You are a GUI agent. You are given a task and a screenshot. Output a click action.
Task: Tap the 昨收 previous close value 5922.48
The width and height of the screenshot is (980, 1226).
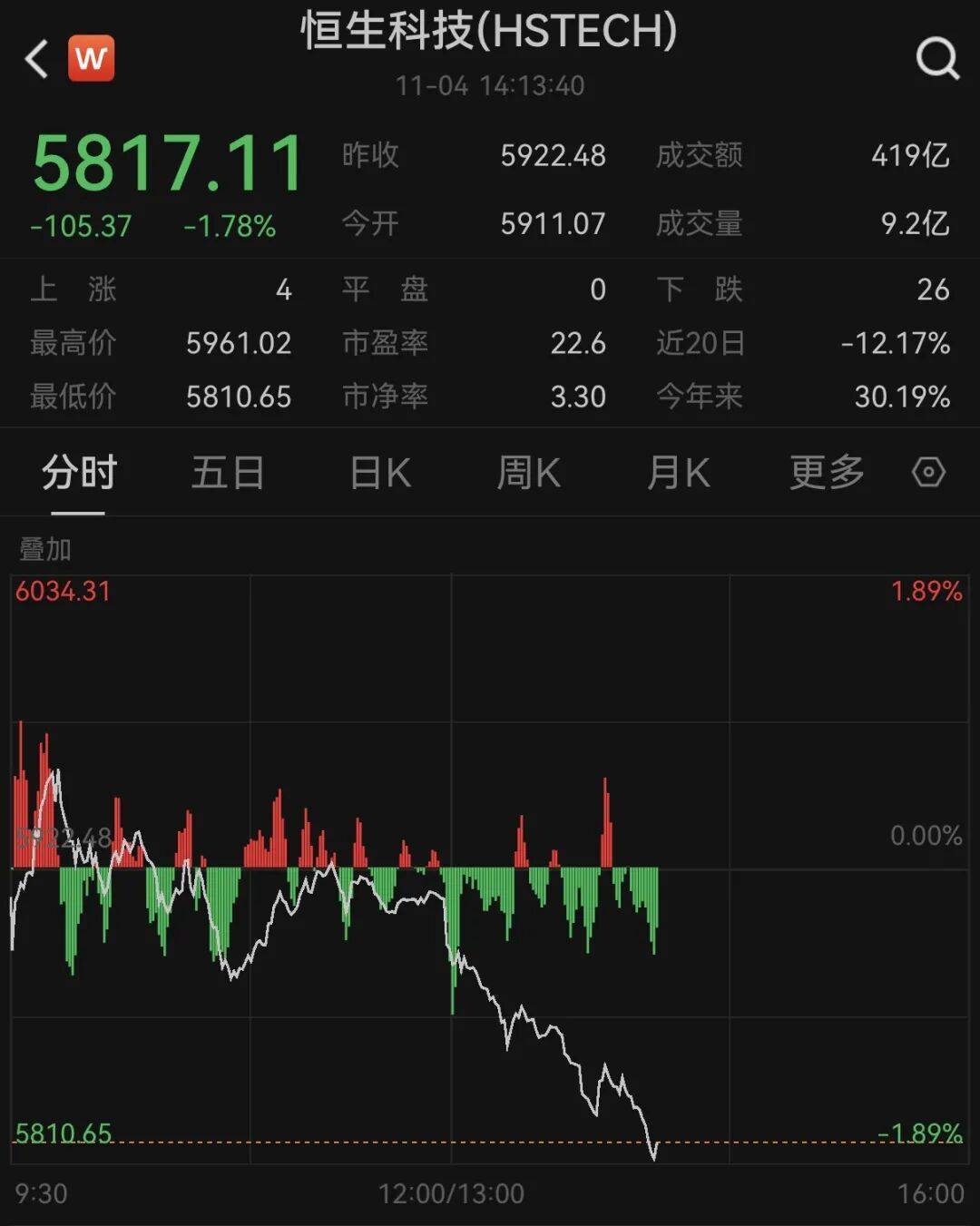[554, 156]
